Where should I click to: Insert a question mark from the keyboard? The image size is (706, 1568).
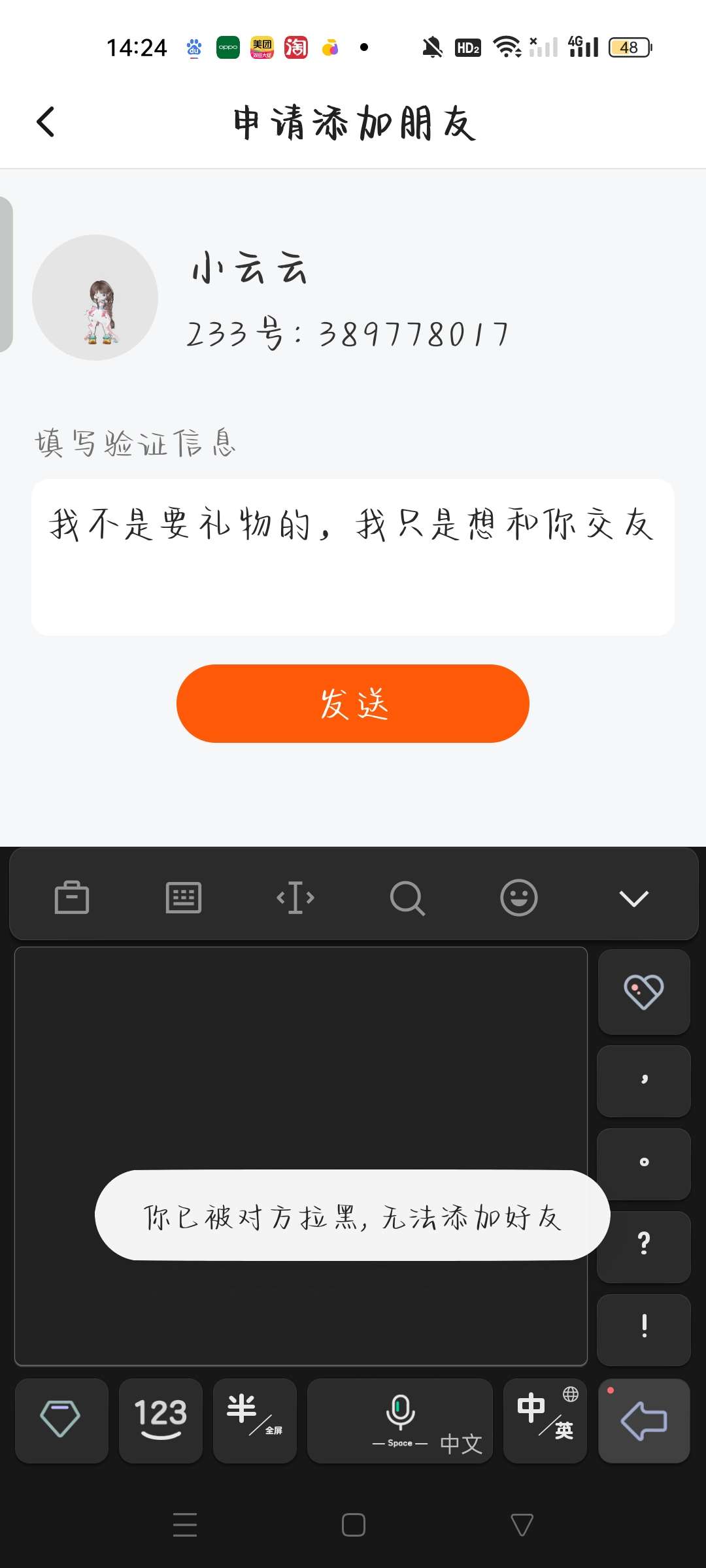644,1247
